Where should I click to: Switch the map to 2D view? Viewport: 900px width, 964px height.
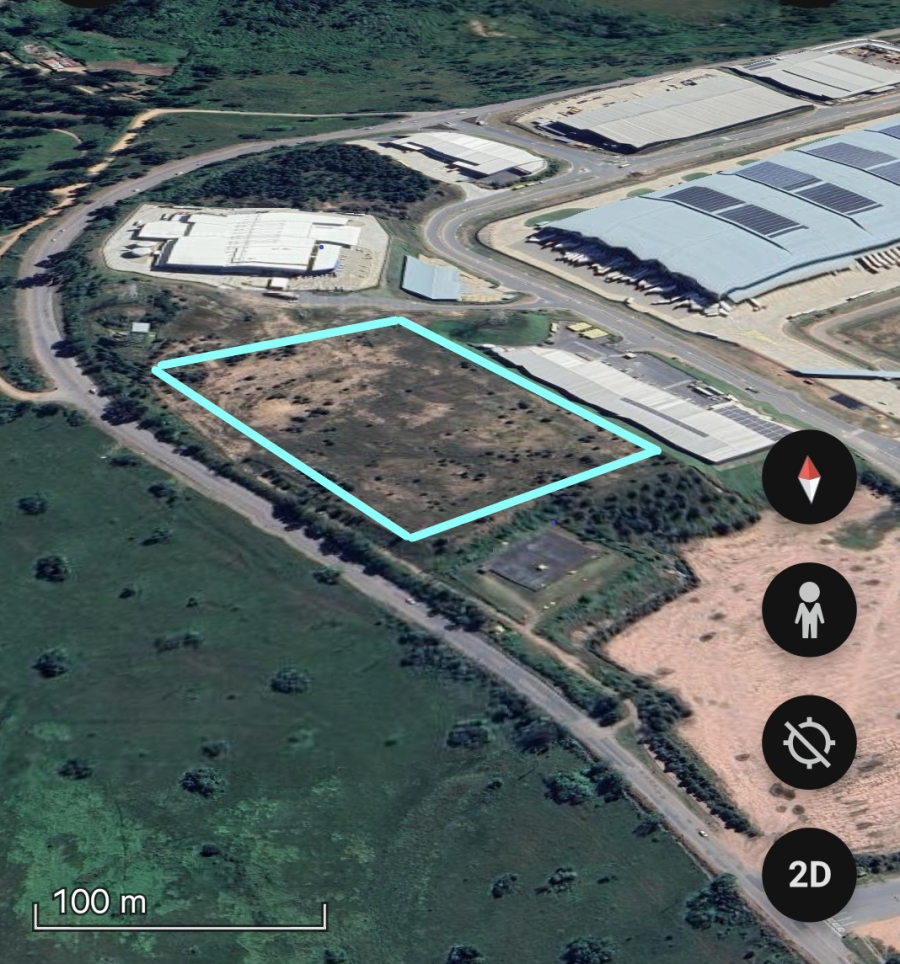(808, 874)
